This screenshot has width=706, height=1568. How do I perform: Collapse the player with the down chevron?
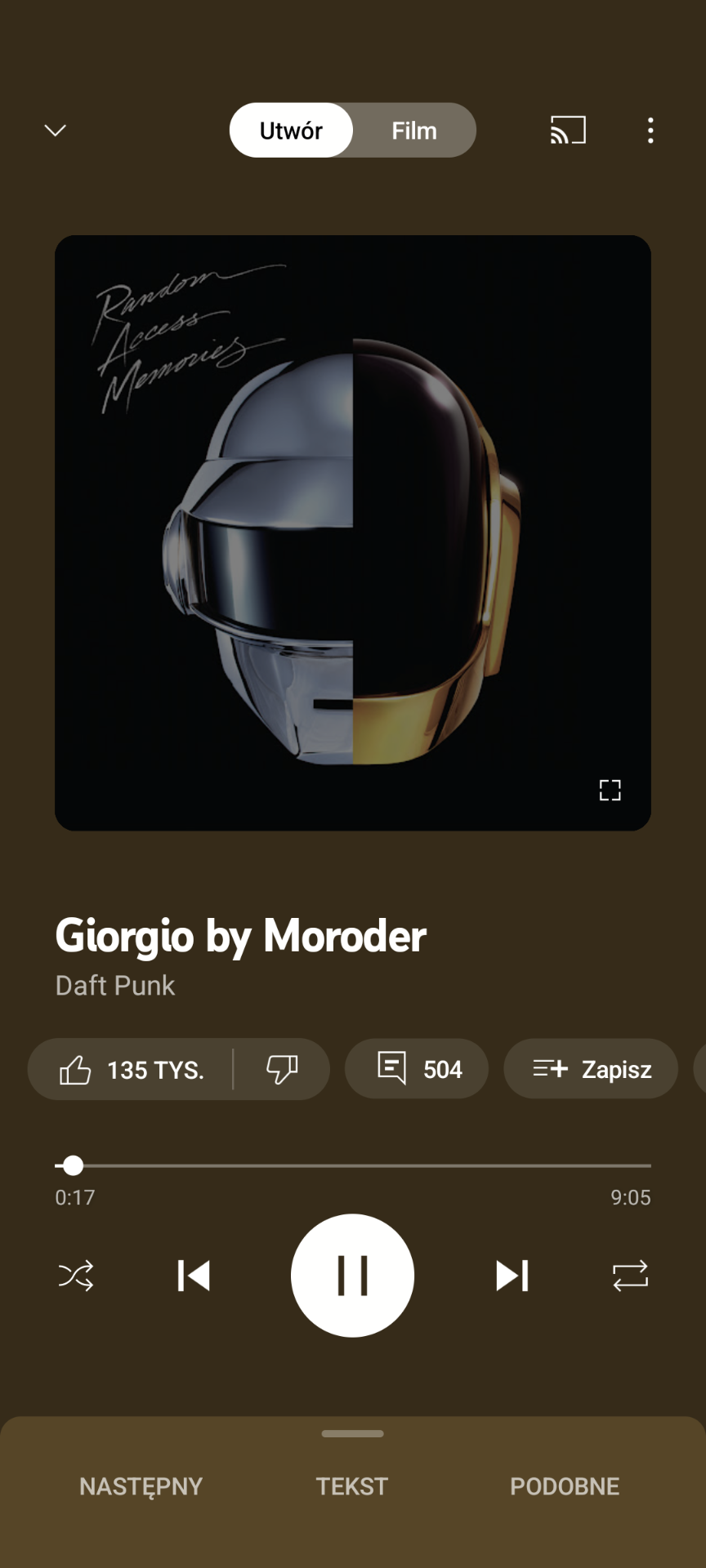click(55, 131)
